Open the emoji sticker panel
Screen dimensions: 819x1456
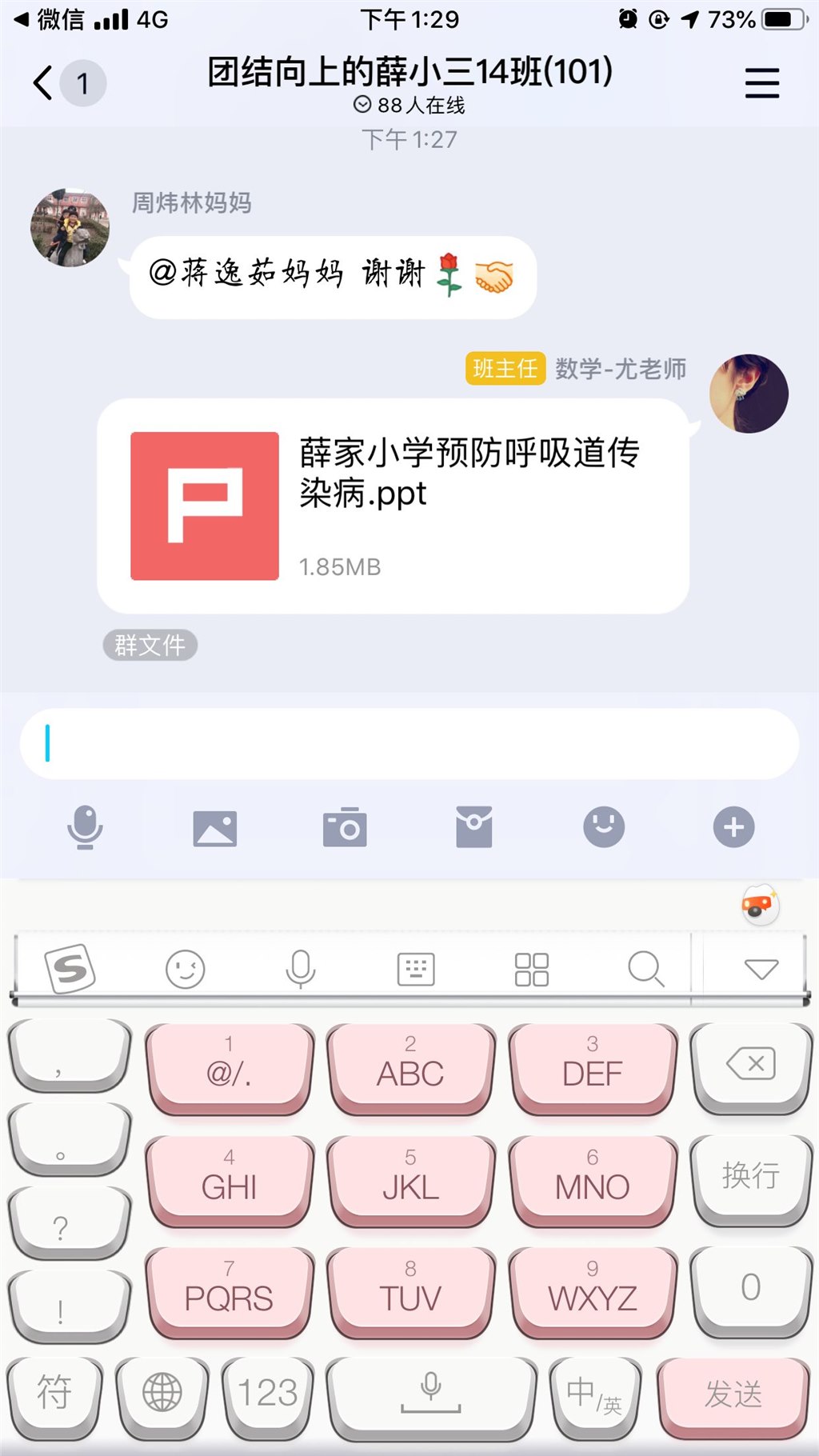click(x=604, y=827)
